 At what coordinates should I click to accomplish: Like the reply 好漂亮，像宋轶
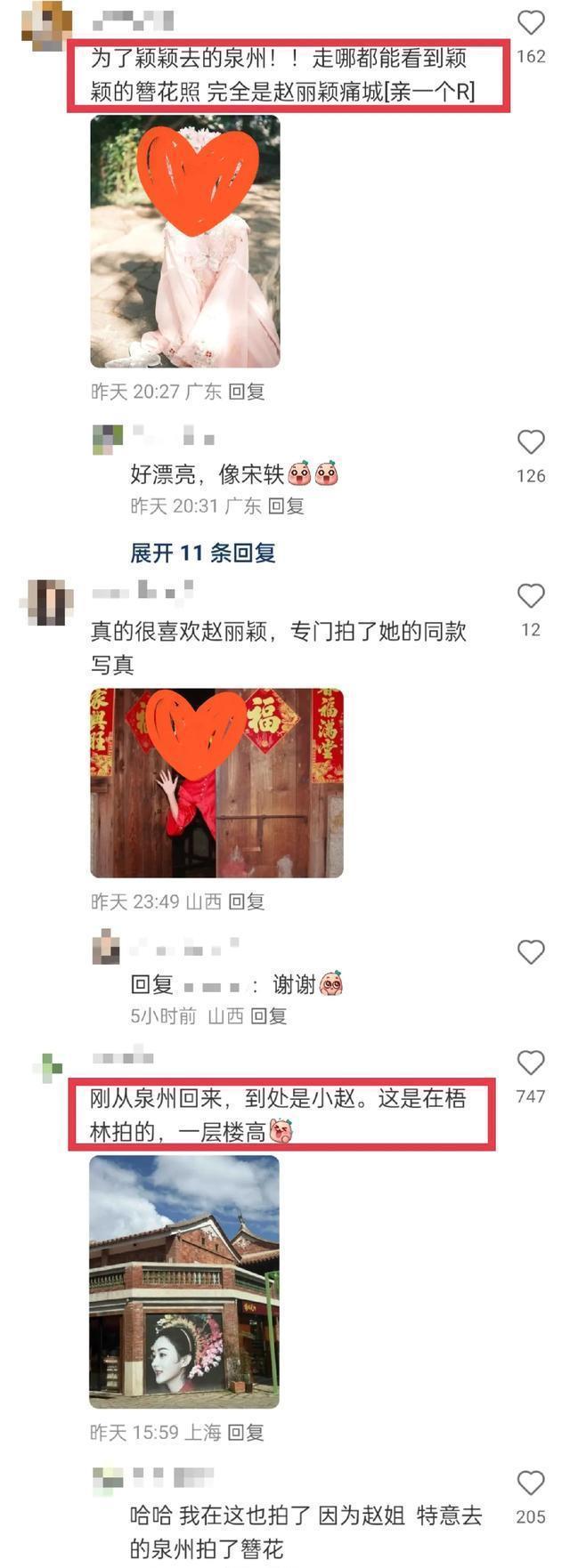(x=531, y=442)
